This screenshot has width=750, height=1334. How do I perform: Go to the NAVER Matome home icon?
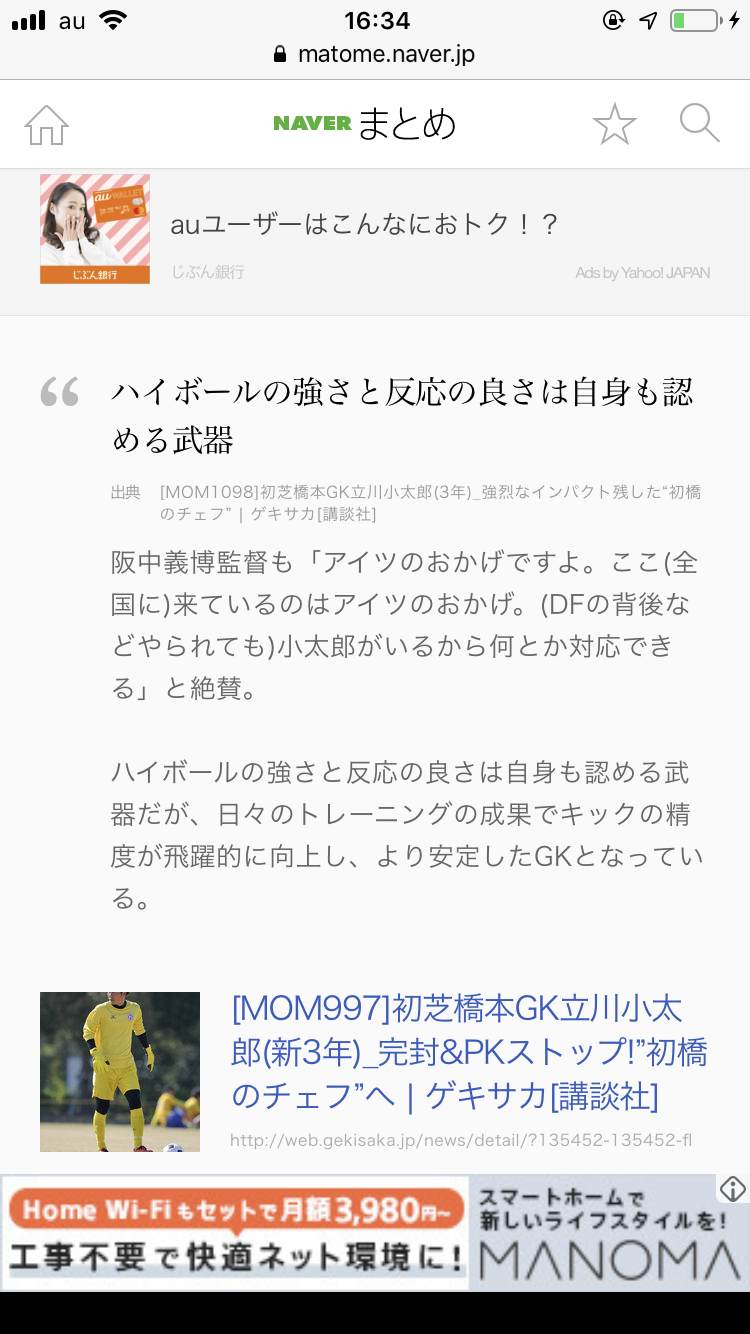click(47, 125)
